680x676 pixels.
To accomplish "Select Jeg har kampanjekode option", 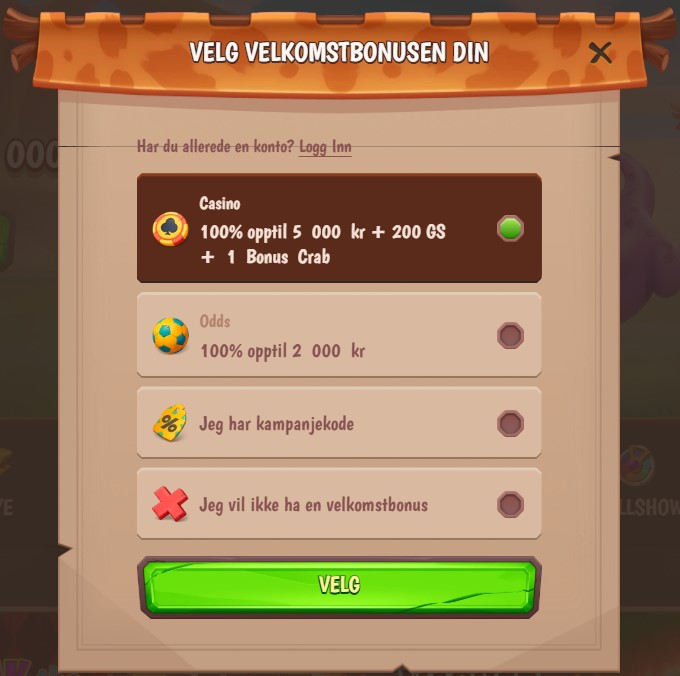I will [x=339, y=424].
